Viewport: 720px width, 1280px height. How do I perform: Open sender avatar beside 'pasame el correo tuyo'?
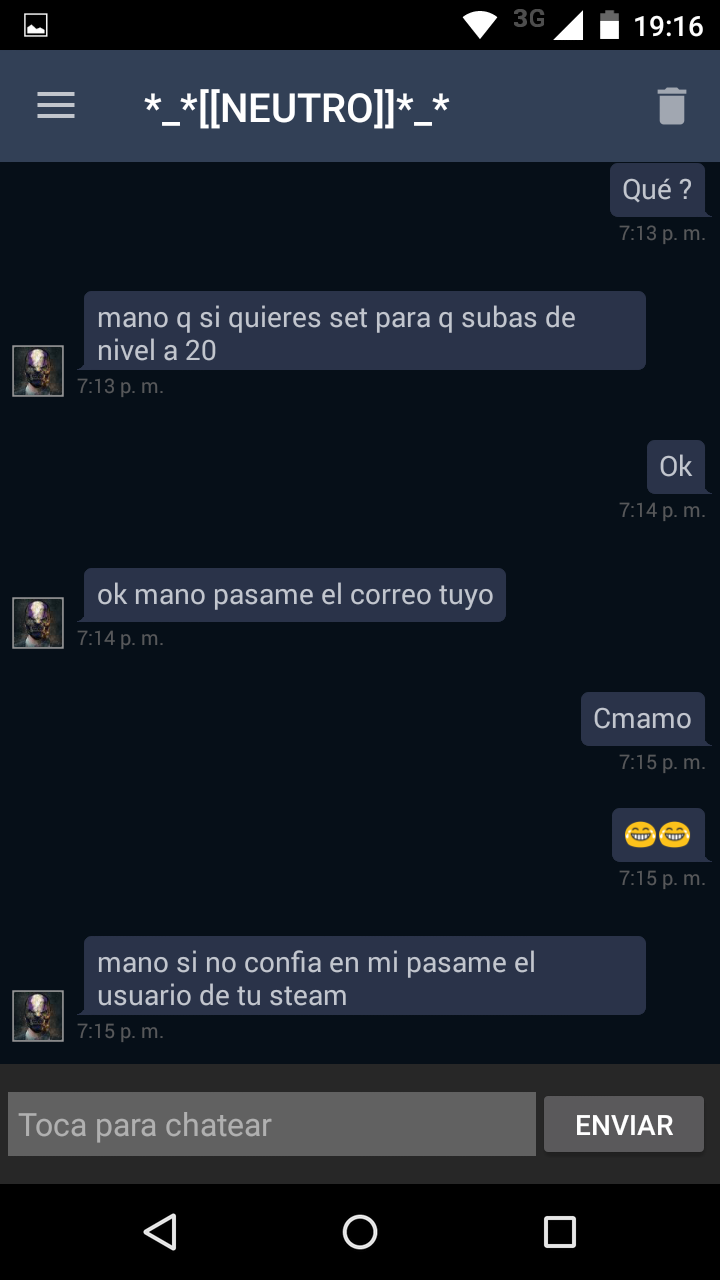point(38,623)
